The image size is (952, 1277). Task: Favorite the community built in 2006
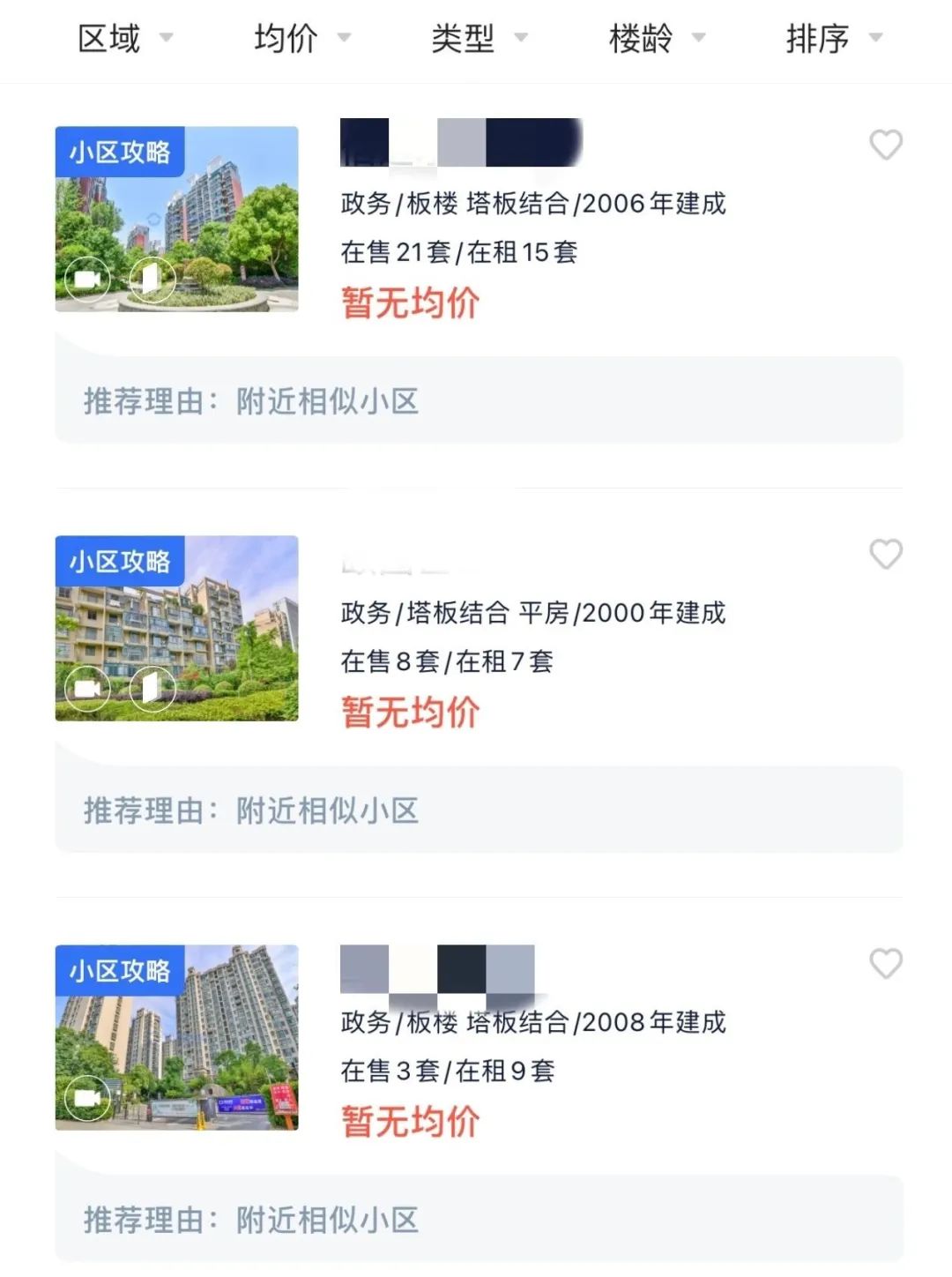(x=886, y=145)
